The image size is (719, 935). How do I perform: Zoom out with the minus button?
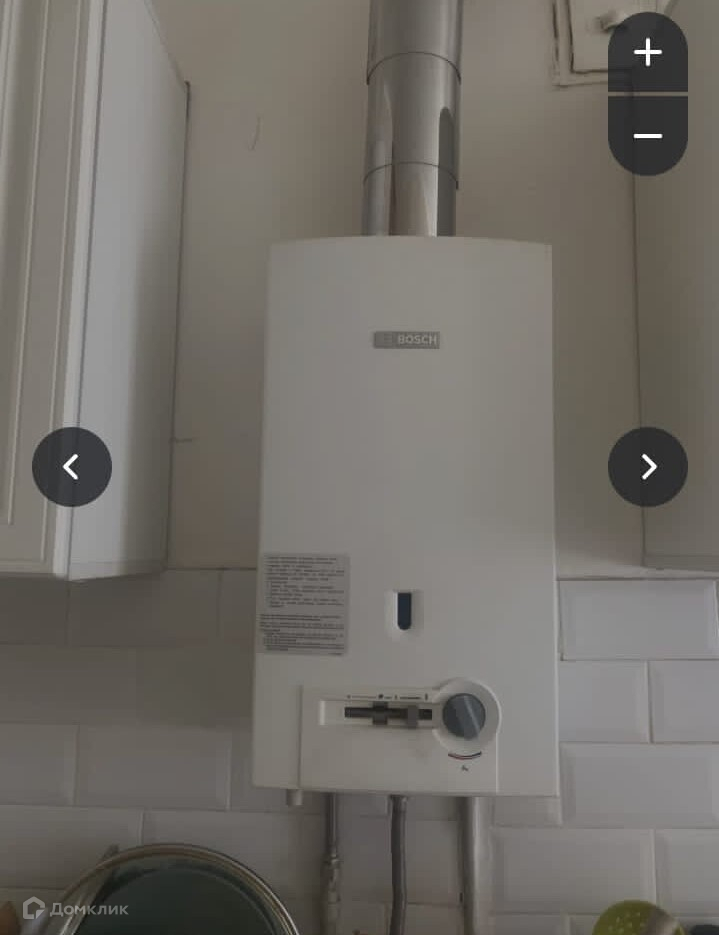coord(647,136)
